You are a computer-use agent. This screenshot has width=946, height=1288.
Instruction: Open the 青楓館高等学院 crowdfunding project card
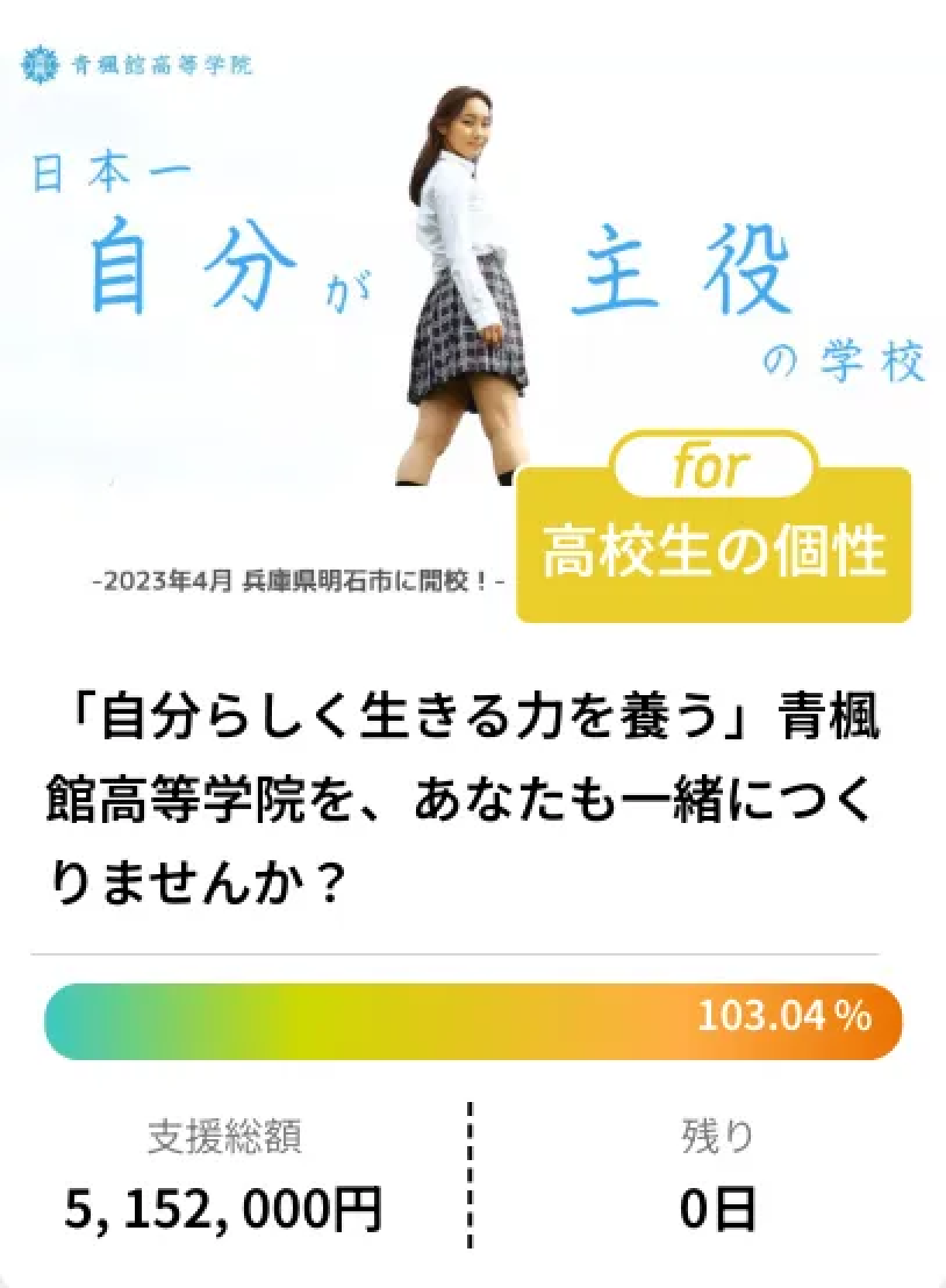pyautogui.click(x=463, y=798)
